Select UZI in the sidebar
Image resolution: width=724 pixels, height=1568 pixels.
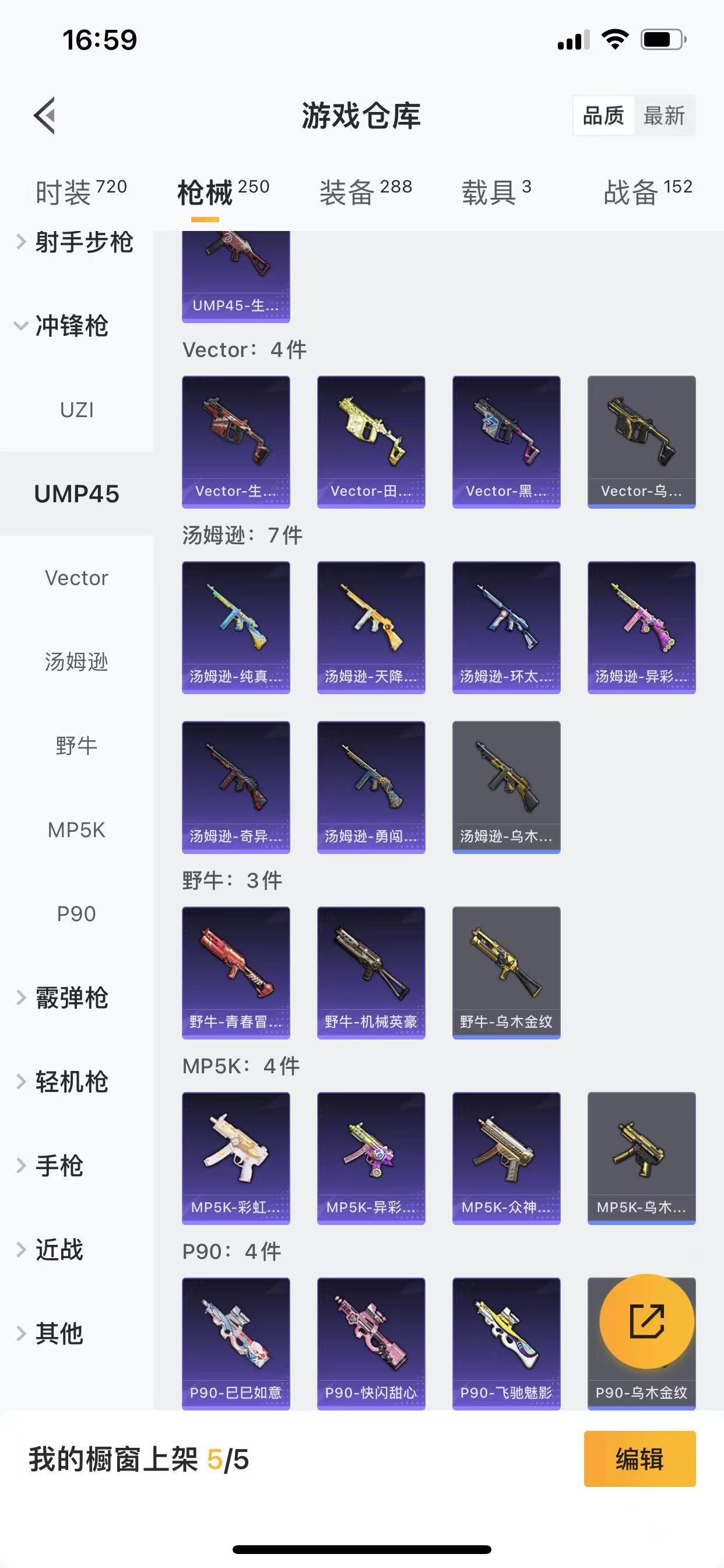(77, 409)
